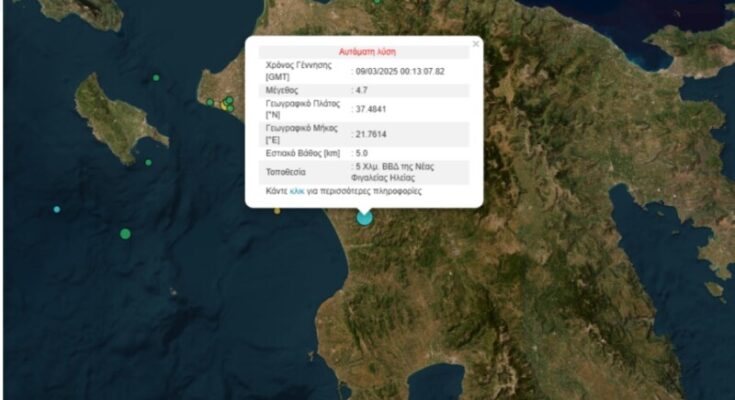Select the orange marker beside the popup's corner
735x400 pixels.
click(x=277, y=210)
